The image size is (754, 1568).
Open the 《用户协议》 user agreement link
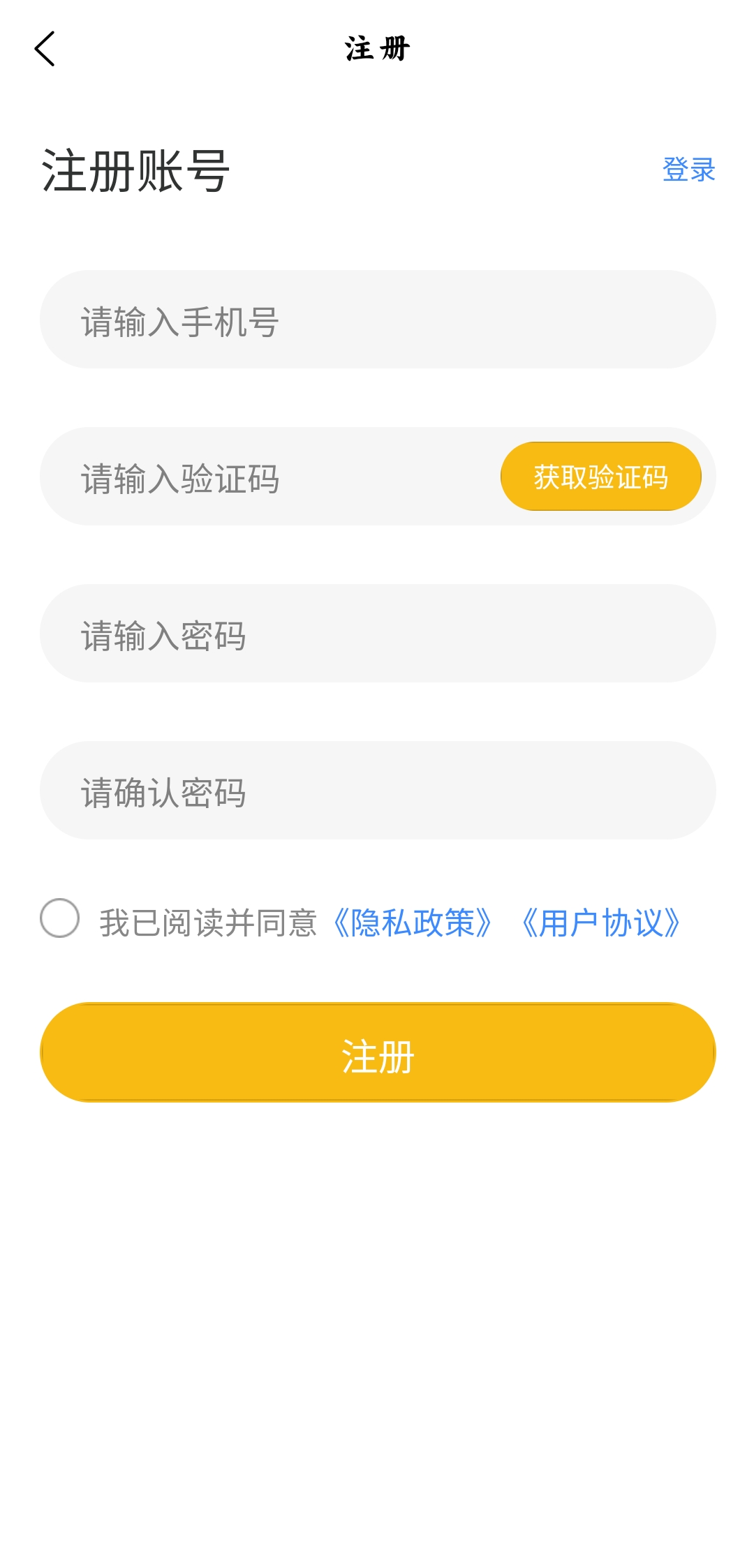coord(600,923)
